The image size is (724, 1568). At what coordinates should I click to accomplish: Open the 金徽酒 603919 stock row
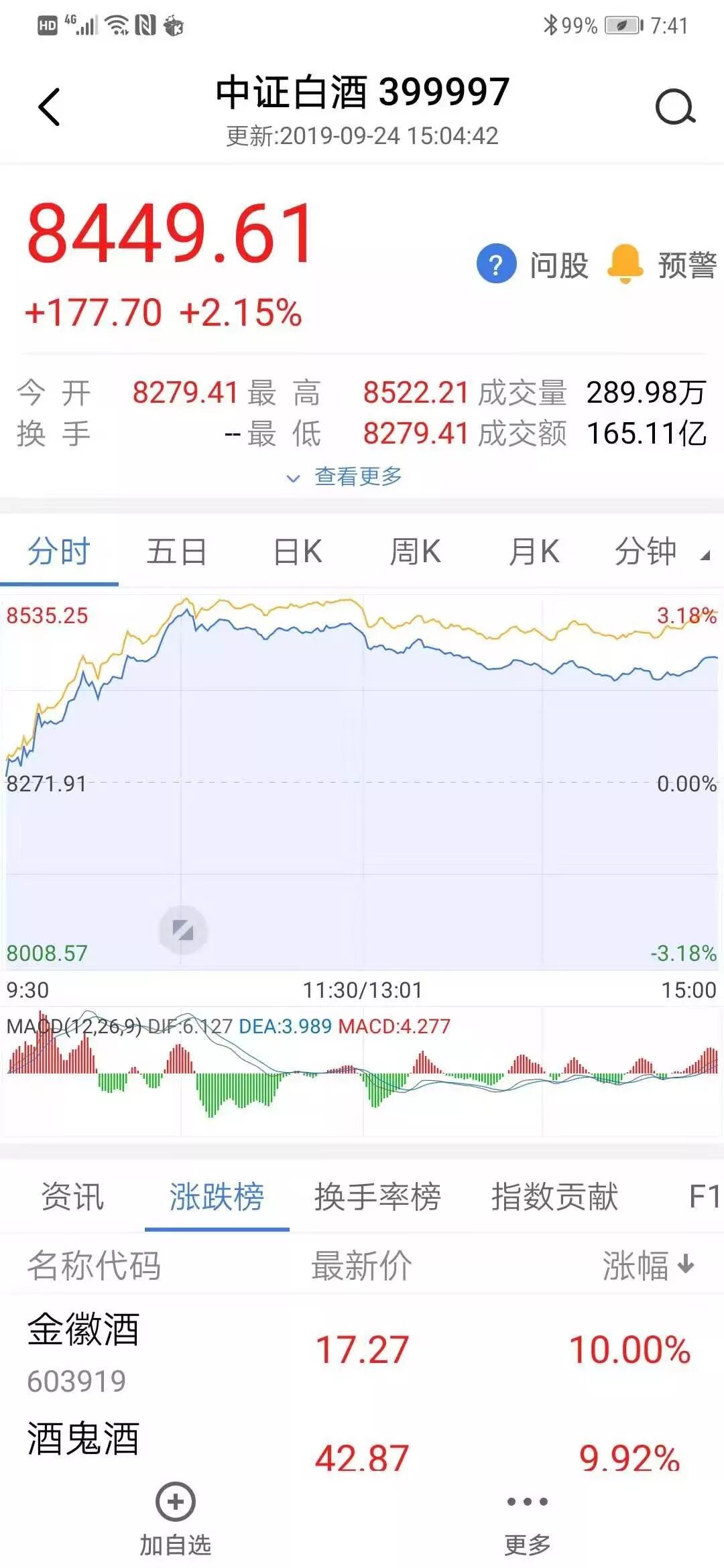[362, 1350]
